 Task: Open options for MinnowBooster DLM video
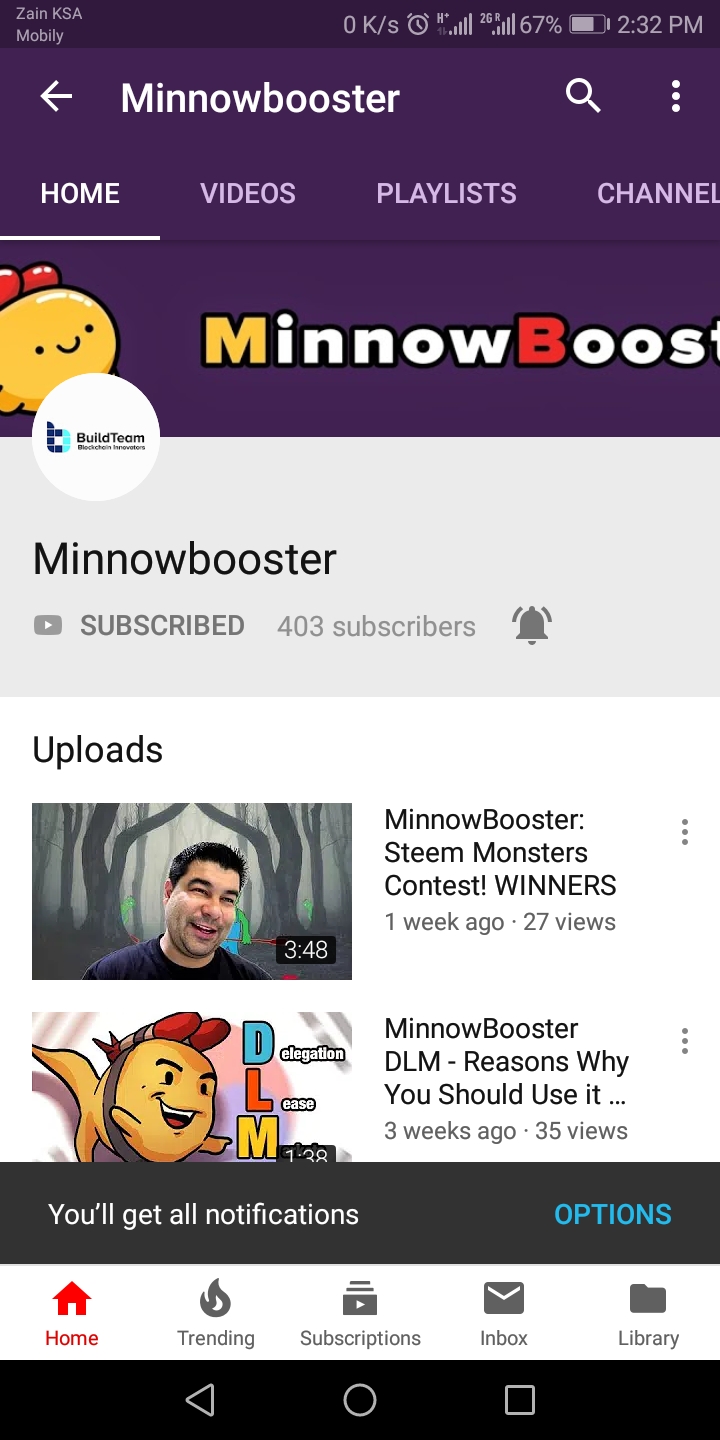685,1041
